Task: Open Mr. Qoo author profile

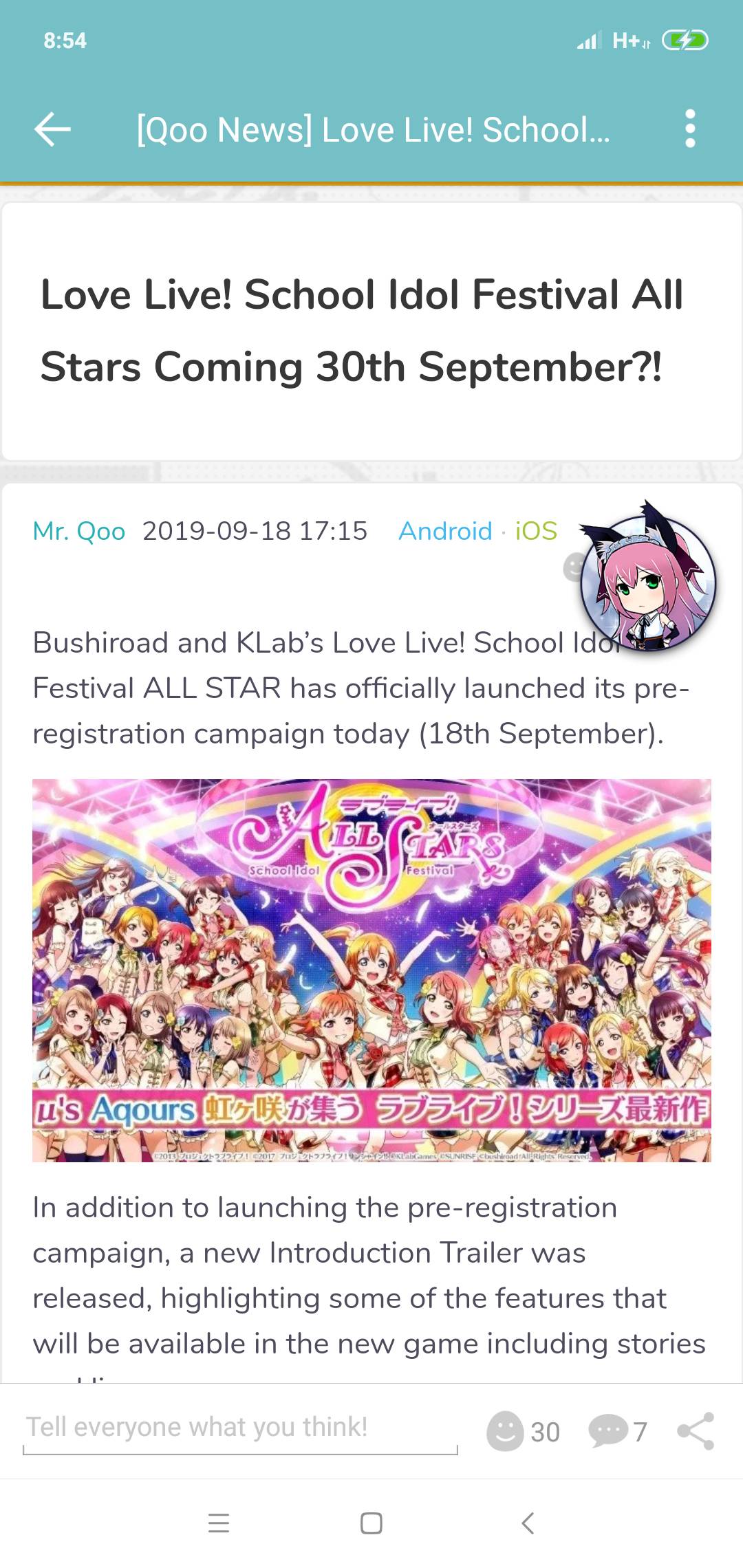Action: point(79,531)
